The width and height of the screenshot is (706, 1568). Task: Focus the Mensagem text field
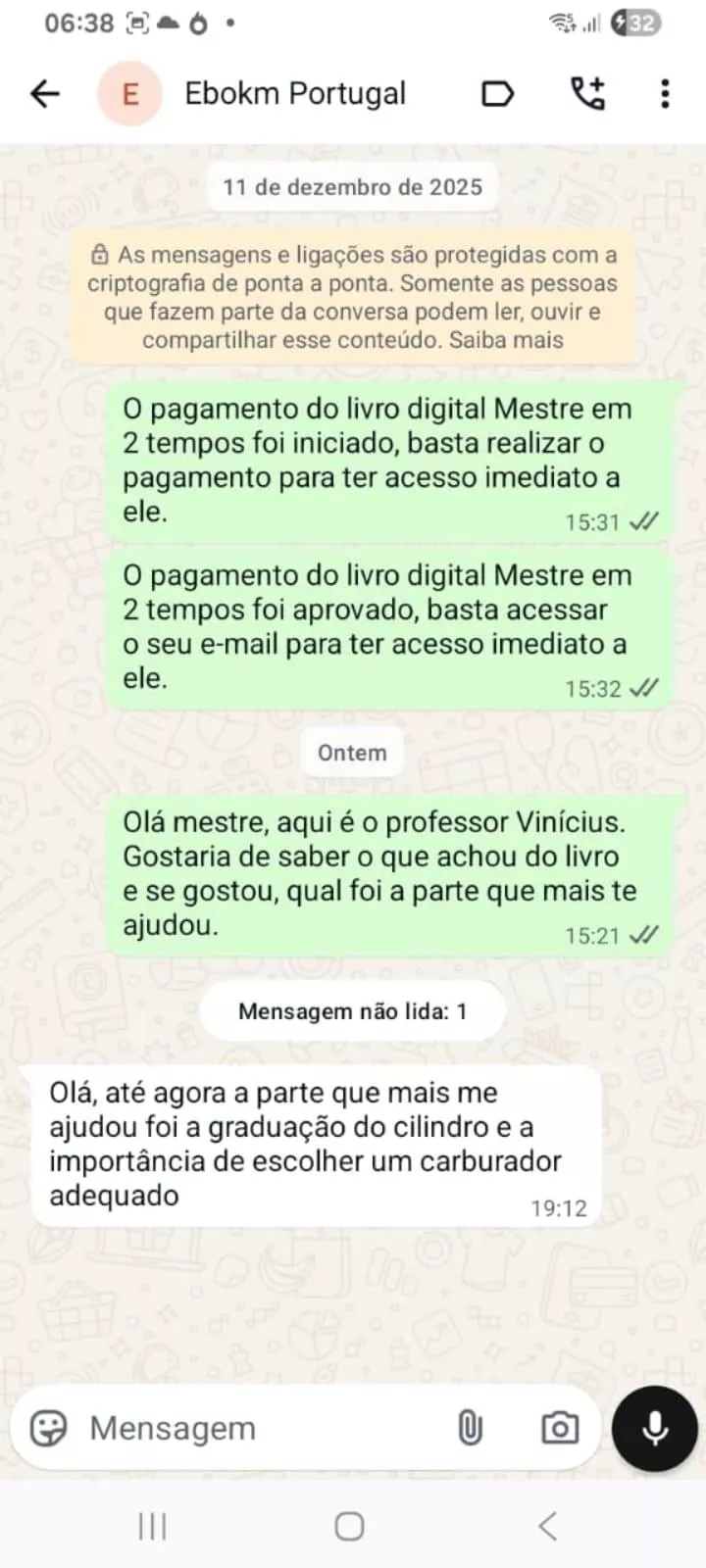click(255, 1428)
